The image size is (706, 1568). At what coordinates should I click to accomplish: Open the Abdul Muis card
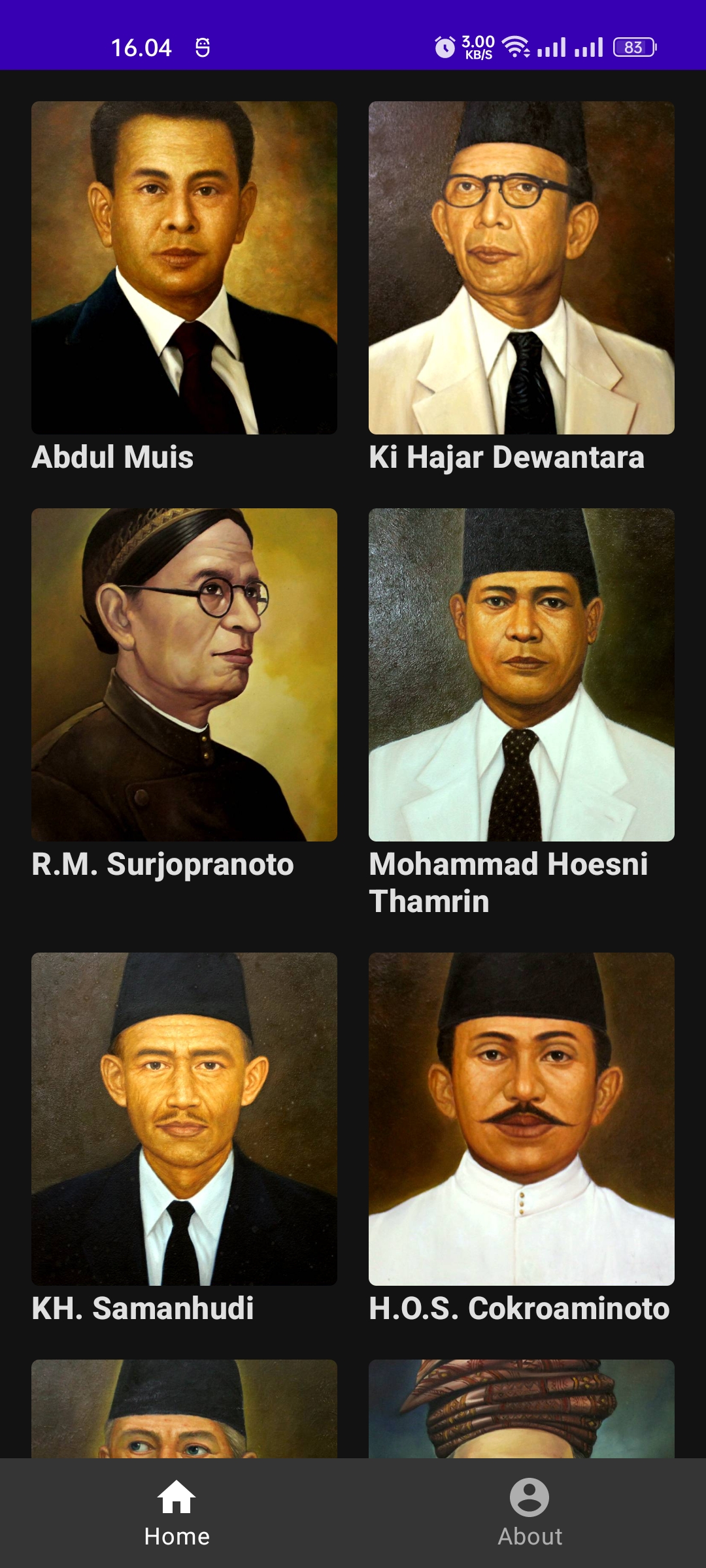(184, 287)
